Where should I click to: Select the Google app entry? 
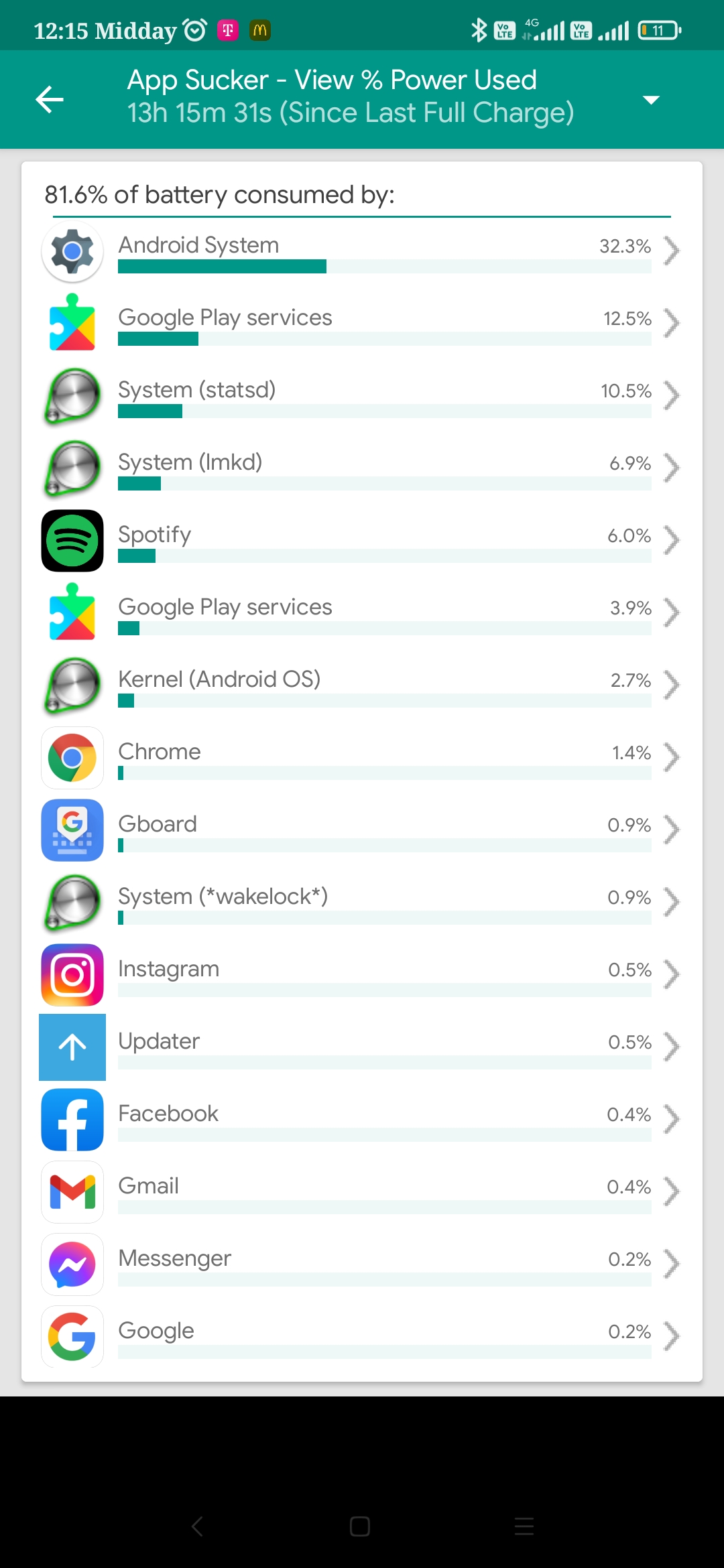pyautogui.click(x=362, y=1337)
